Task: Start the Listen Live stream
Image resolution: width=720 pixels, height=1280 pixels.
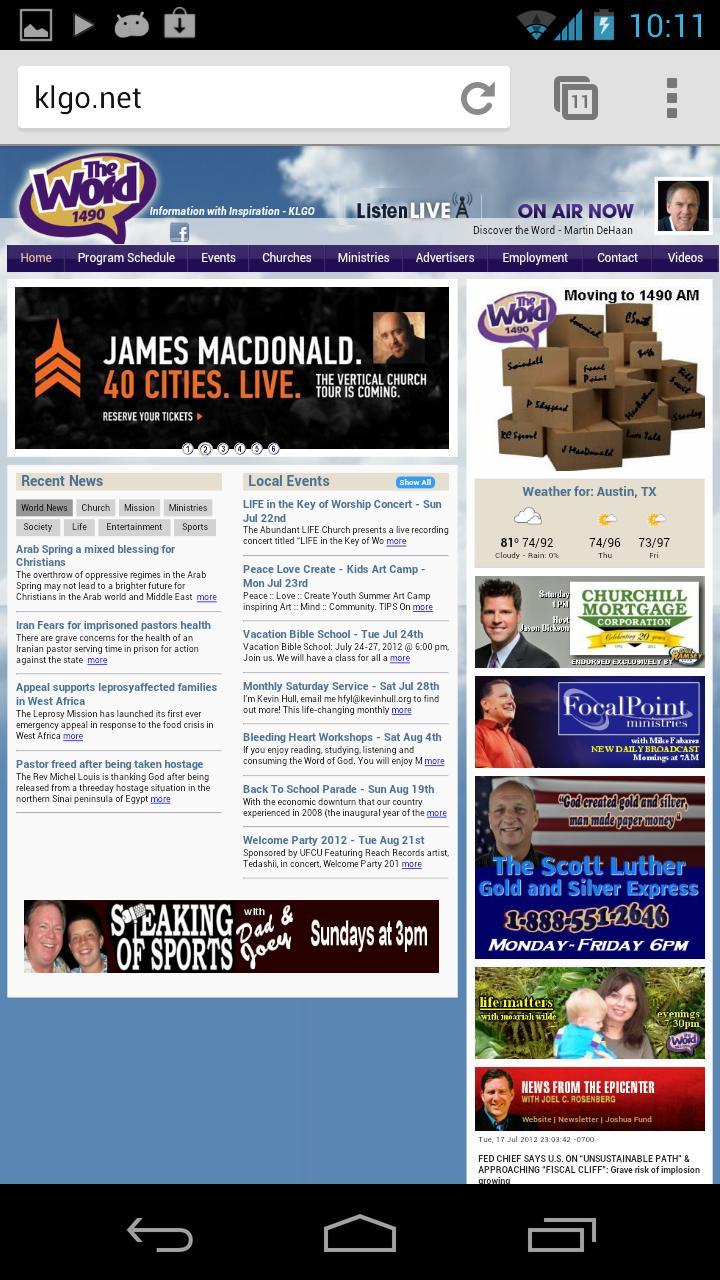Action: [x=412, y=209]
